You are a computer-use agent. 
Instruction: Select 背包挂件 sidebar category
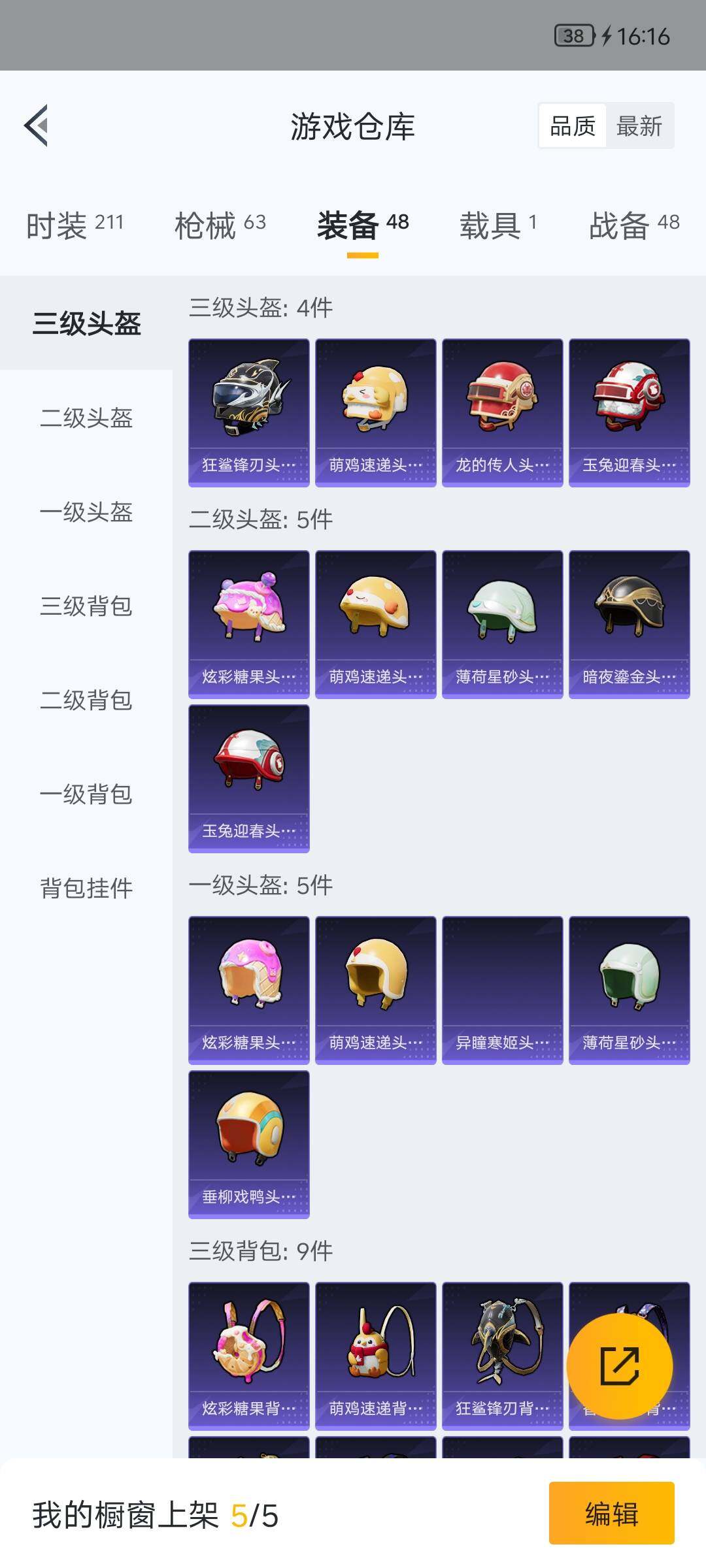coord(86,889)
